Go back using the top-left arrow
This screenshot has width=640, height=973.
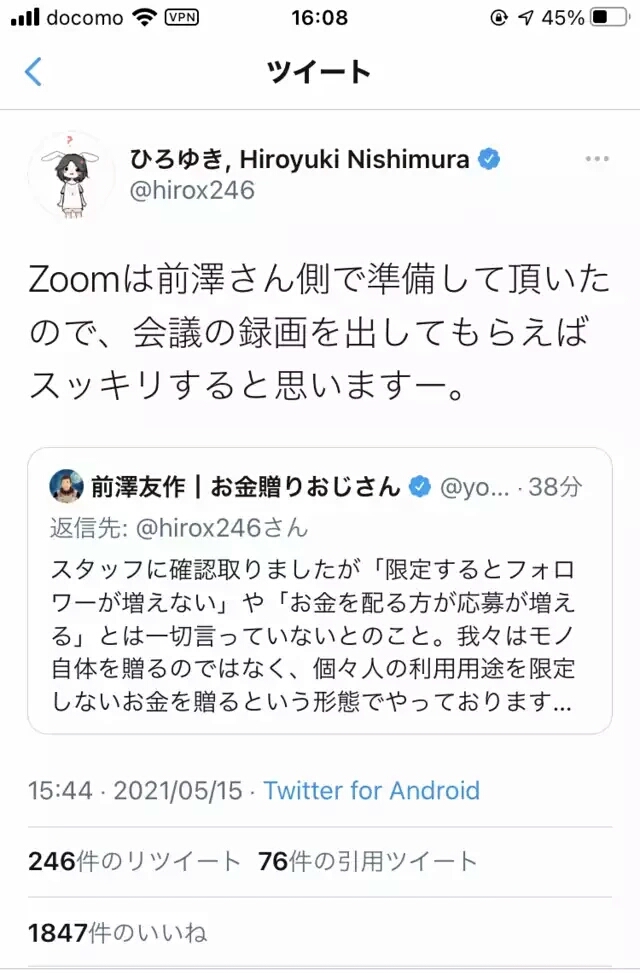[x=34, y=72]
